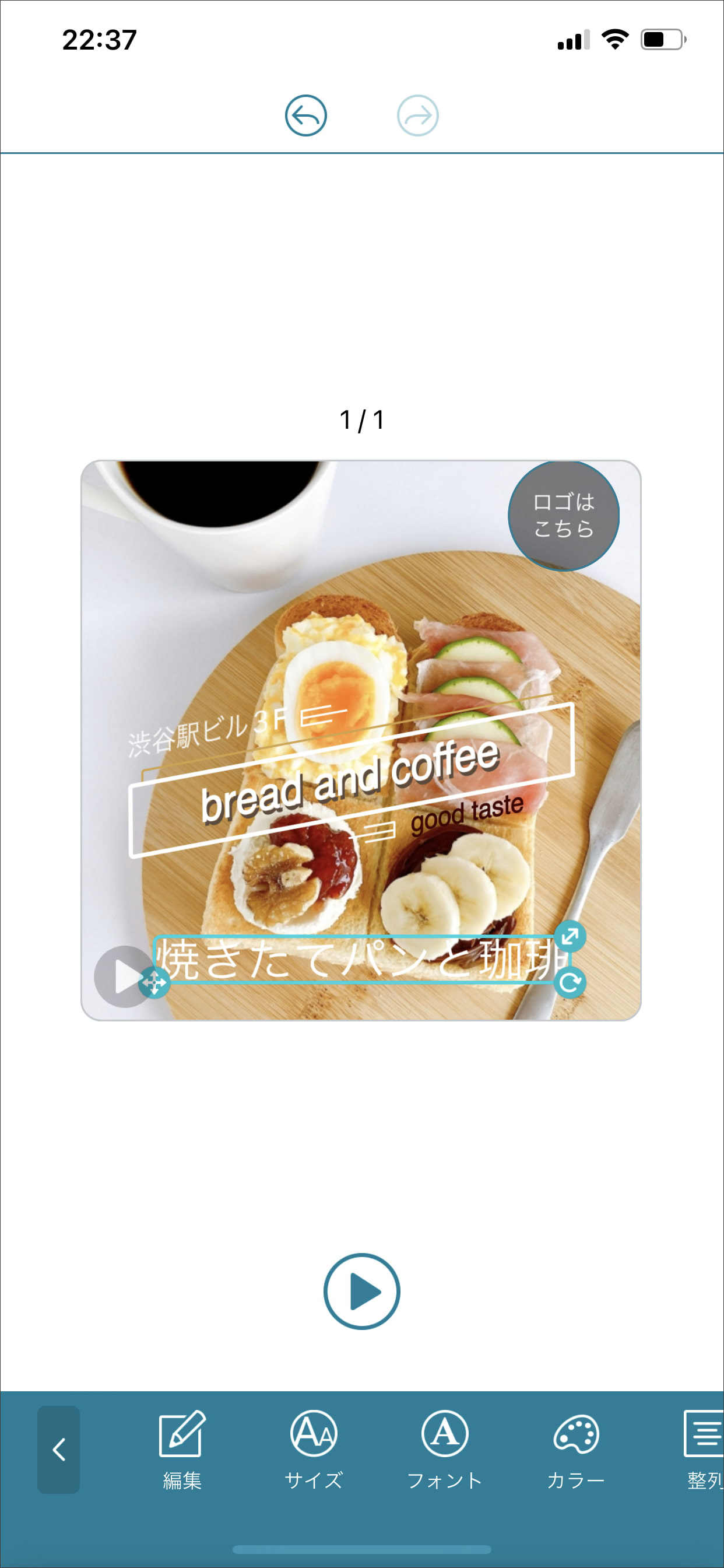Screen dimensions: 724x1568
Task: Open the カラー color tool
Action: [x=575, y=1450]
